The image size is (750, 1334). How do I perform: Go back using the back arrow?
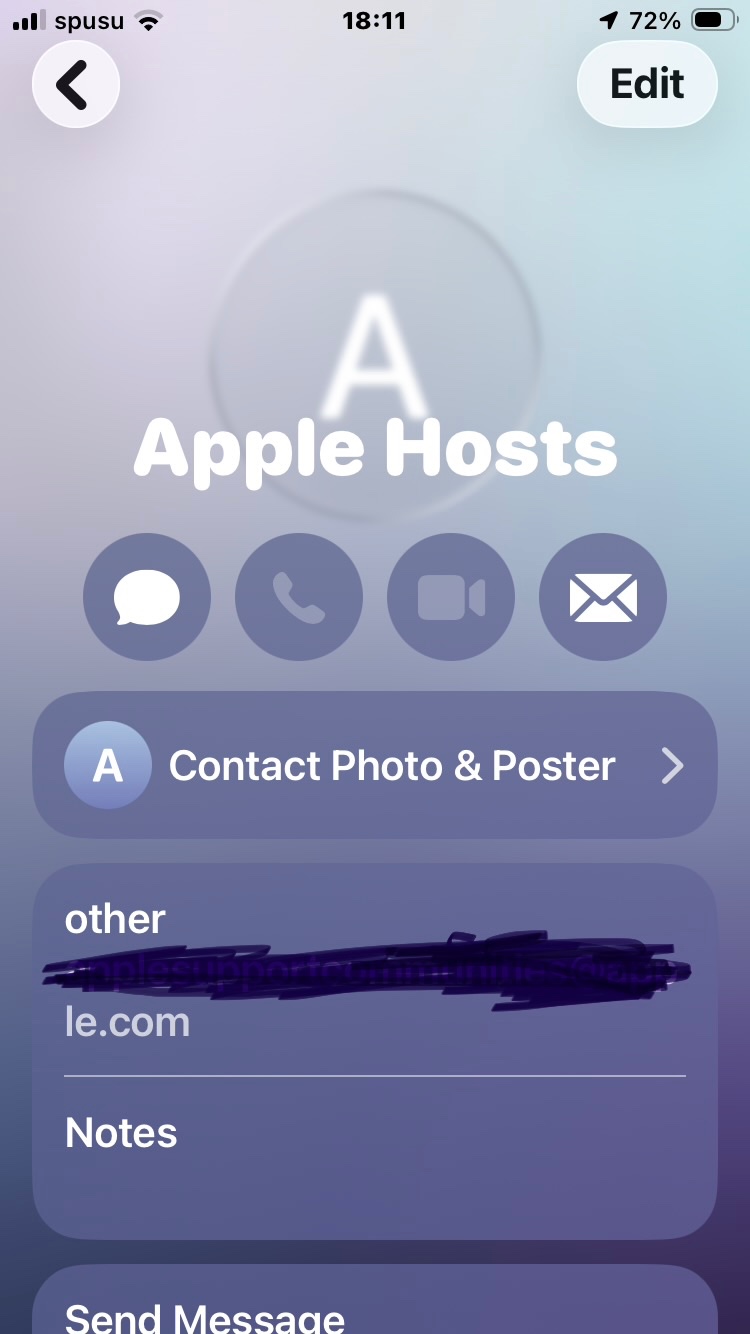pyautogui.click(x=76, y=85)
